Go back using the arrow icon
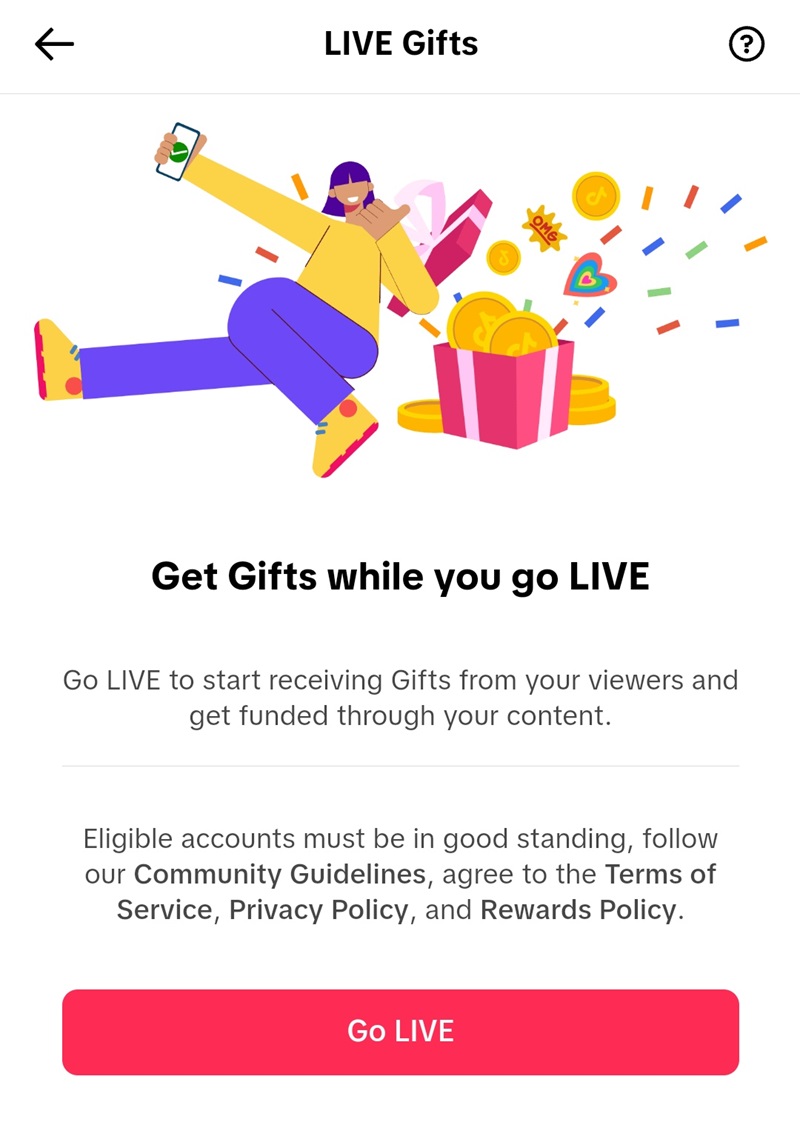 [x=54, y=44]
